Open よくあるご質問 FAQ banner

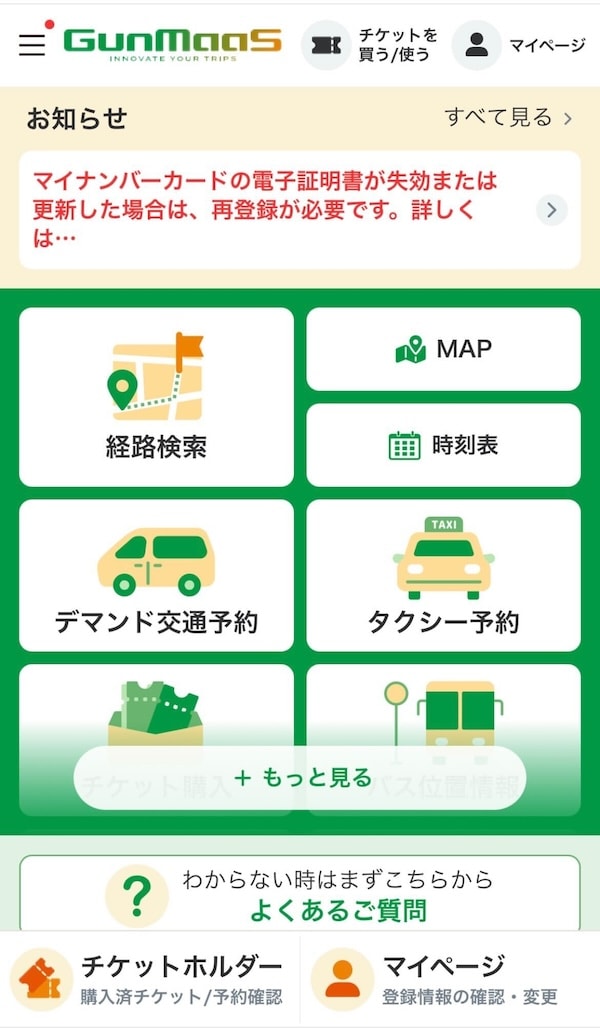click(x=300, y=894)
